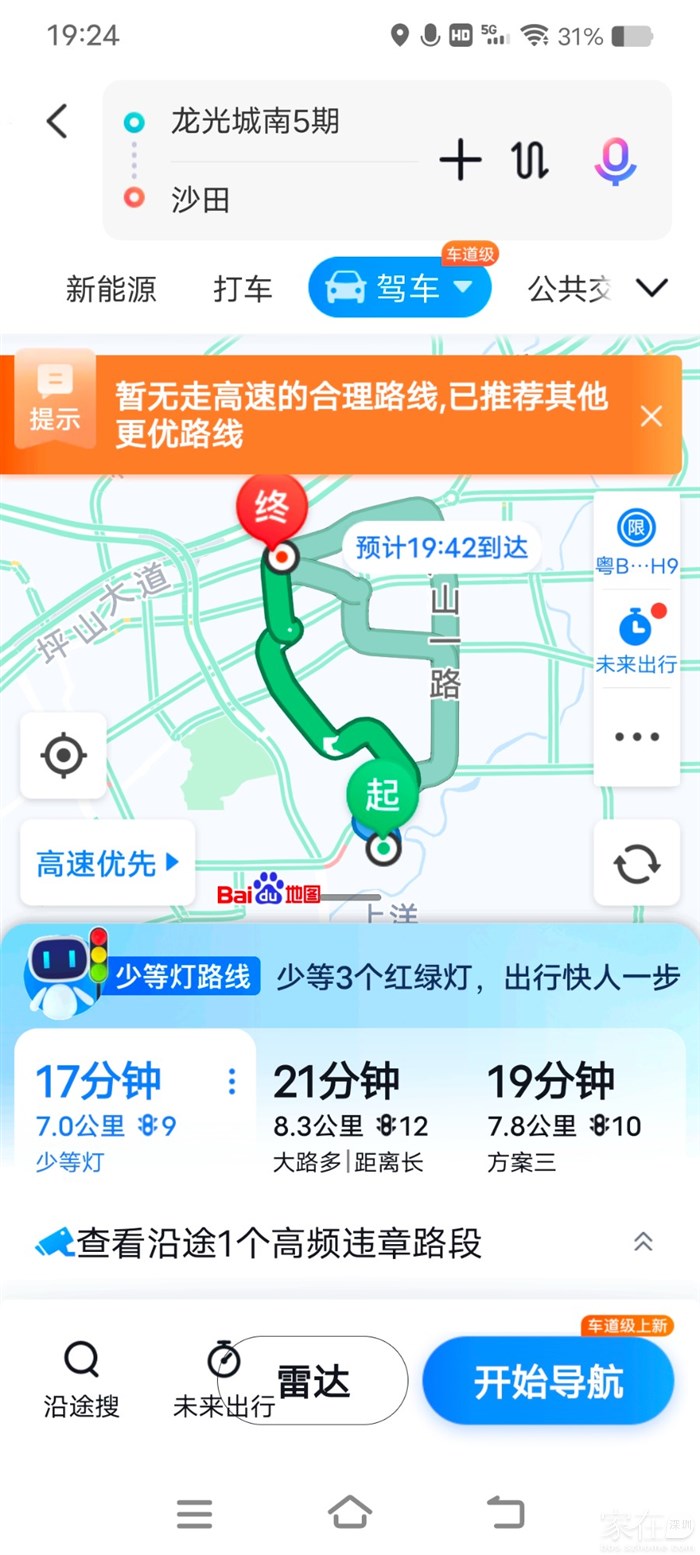Image resolution: width=700 pixels, height=1555 pixels.
Task: Activate voice input microphone
Action: pyautogui.click(x=615, y=161)
